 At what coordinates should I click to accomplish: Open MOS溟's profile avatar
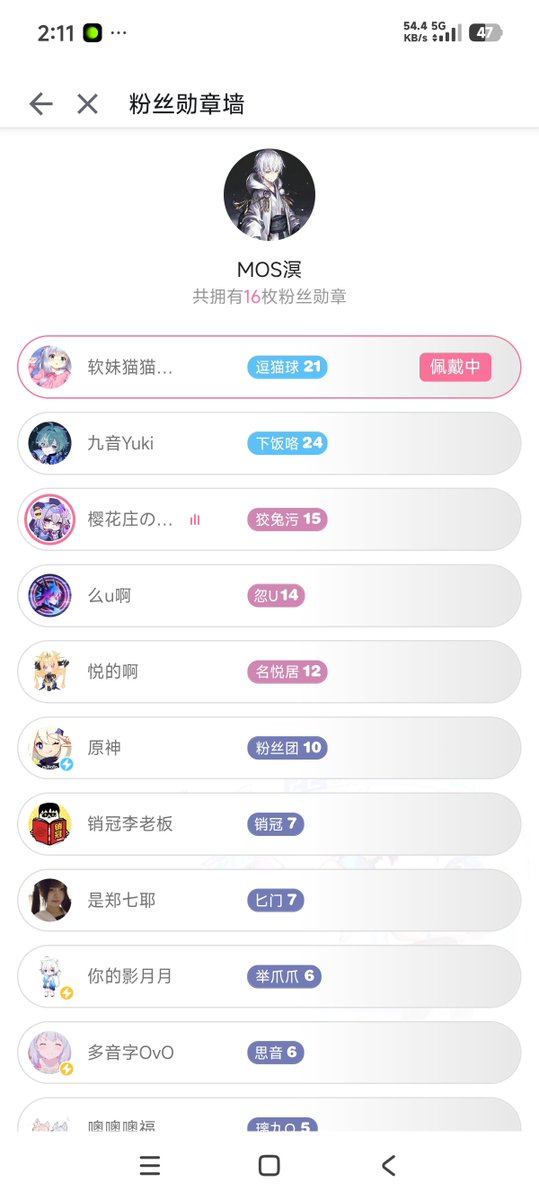[269, 195]
